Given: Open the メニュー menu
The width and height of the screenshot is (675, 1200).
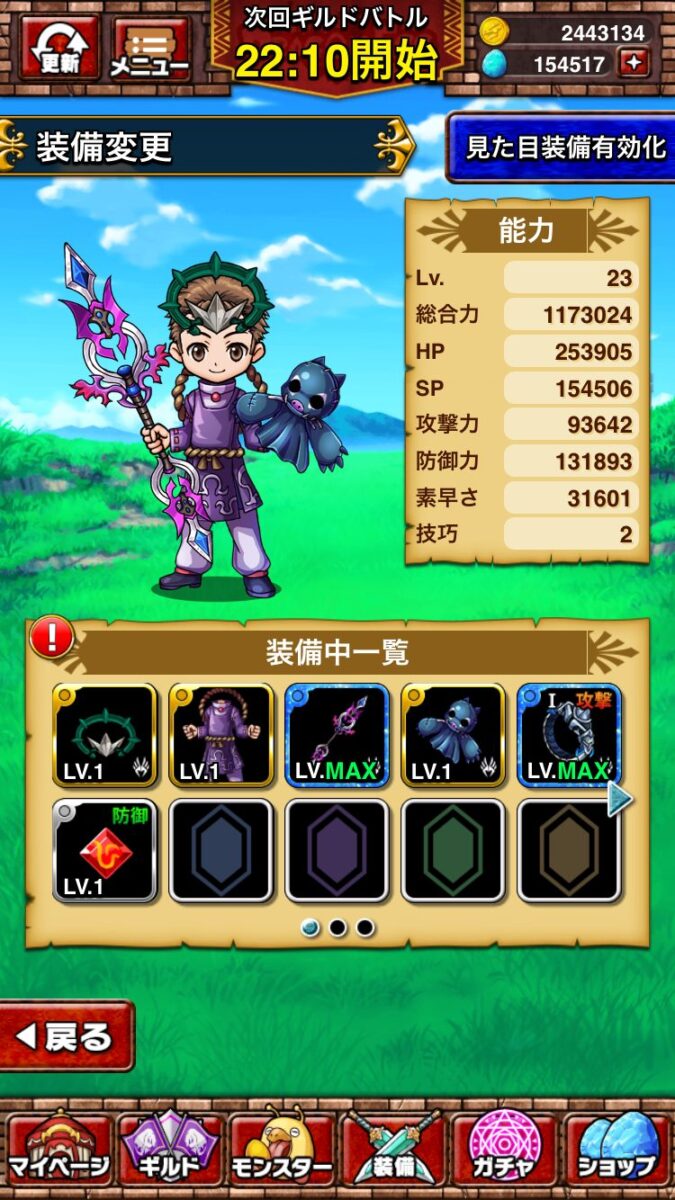Looking at the screenshot, I should [151, 47].
